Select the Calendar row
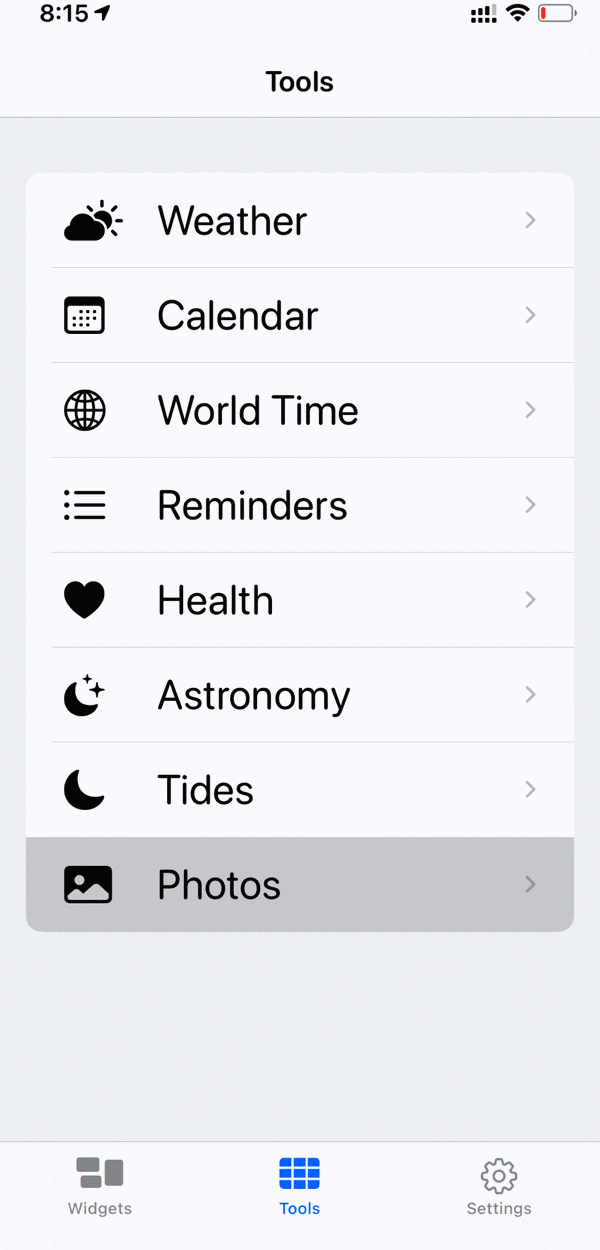 point(300,316)
